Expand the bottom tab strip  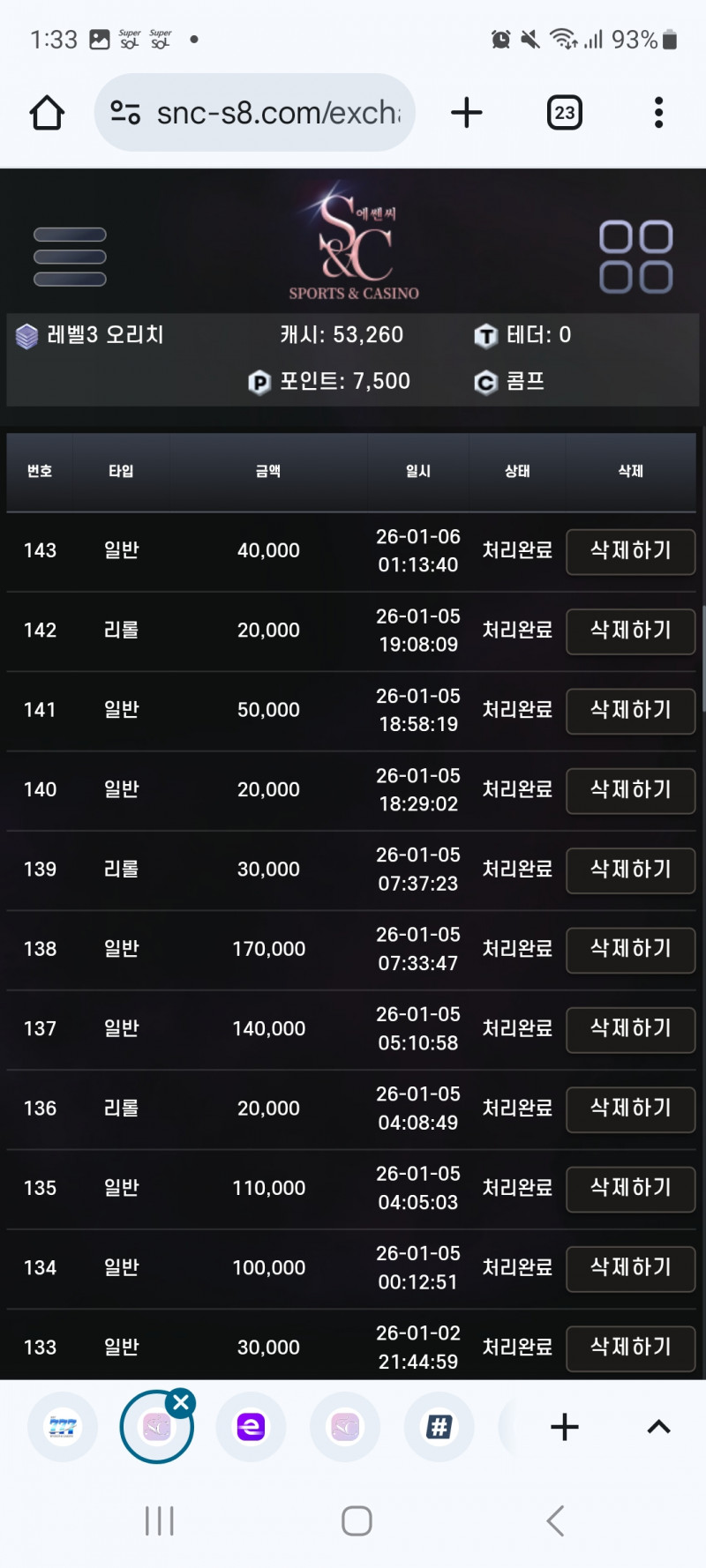pos(658,1427)
